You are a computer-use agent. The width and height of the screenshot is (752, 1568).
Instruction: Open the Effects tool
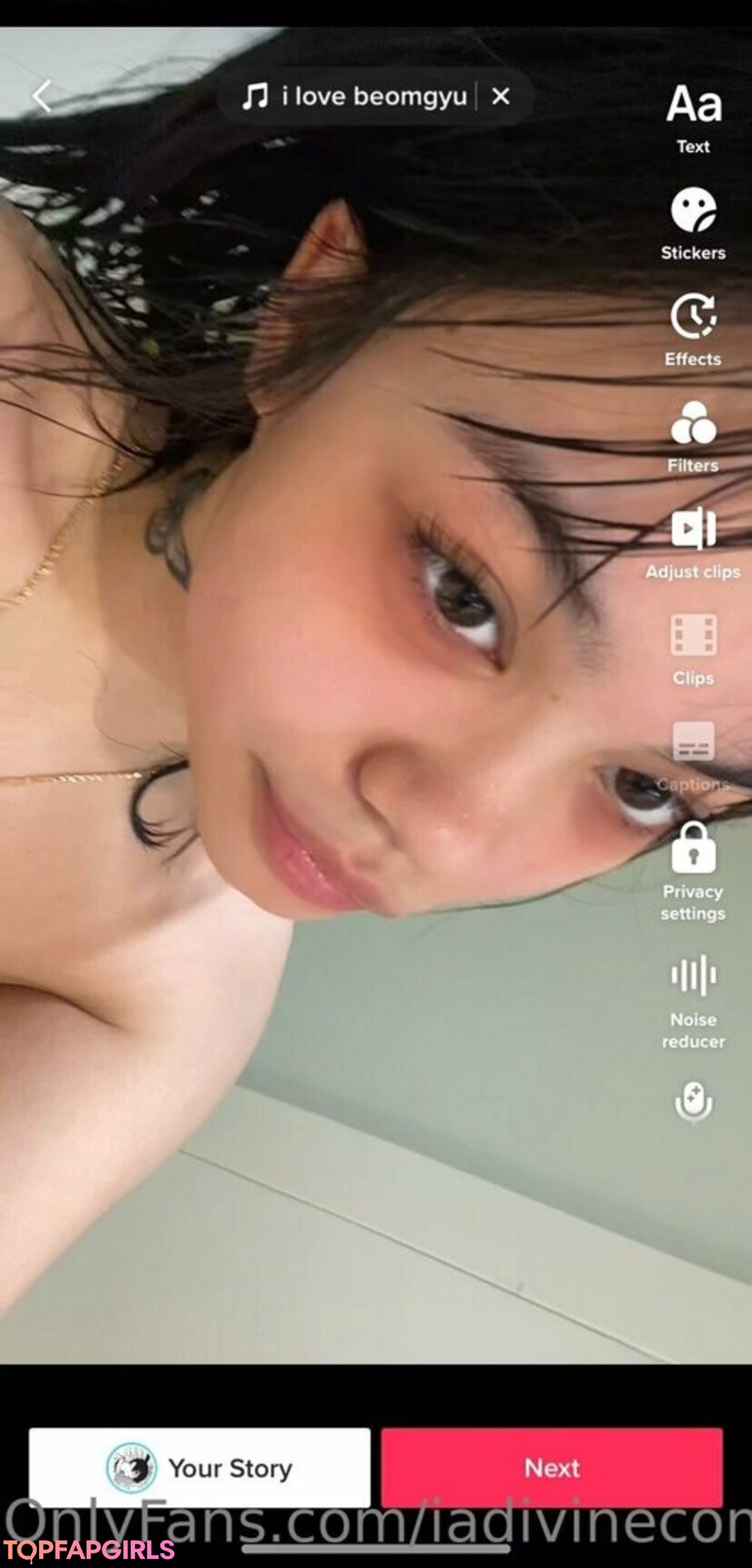[694, 329]
